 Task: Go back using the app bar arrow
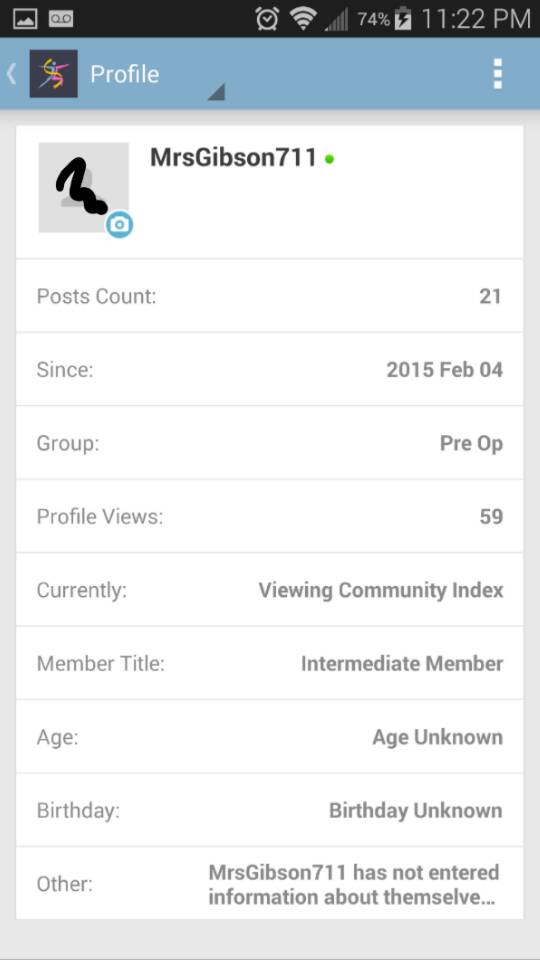tap(11, 74)
